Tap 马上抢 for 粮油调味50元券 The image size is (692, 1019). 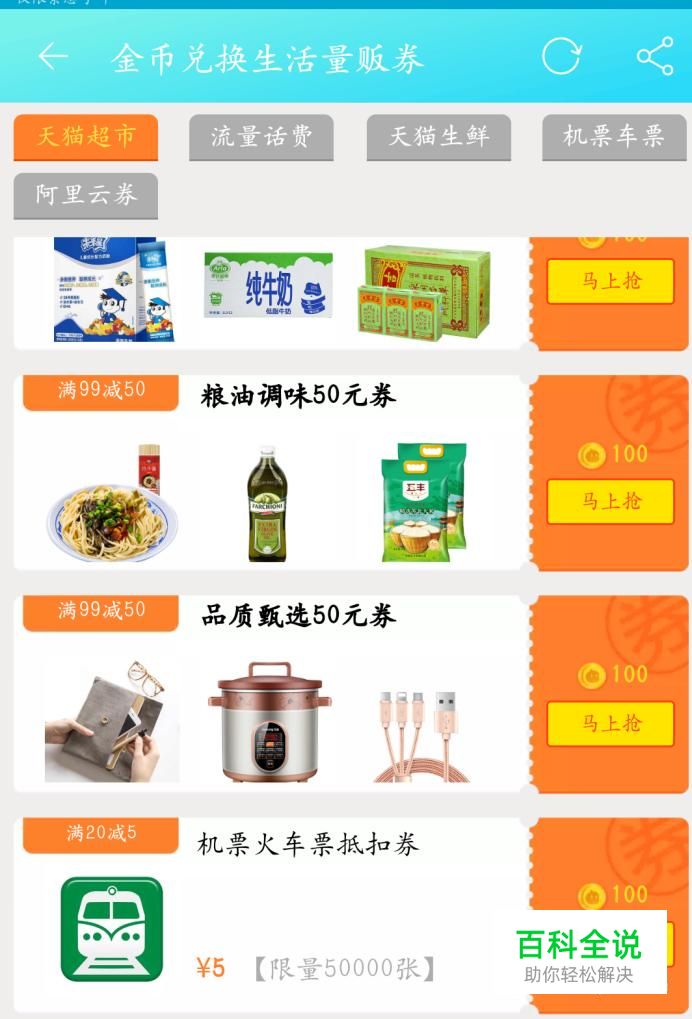pyautogui.click(x=610, y=502)
